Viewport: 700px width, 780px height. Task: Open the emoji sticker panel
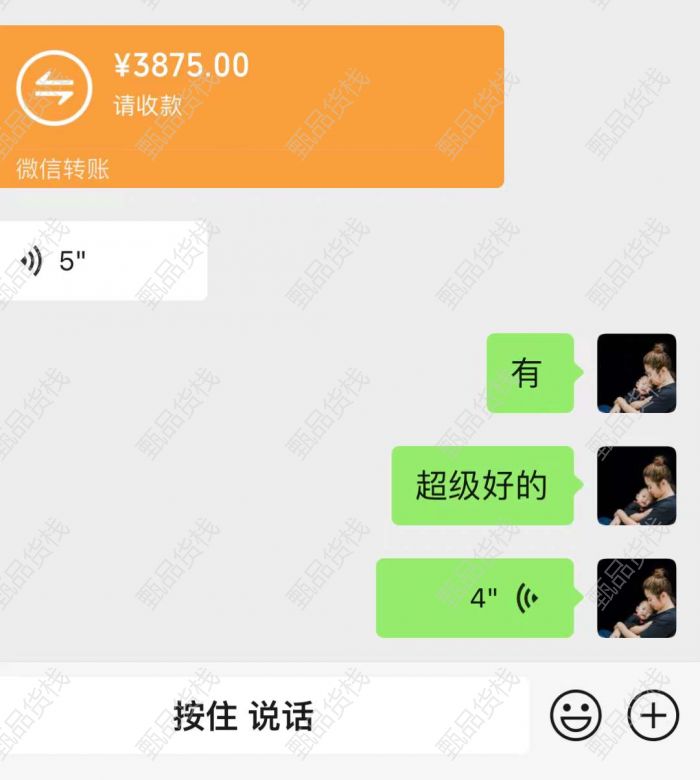[x=576, y=716]
